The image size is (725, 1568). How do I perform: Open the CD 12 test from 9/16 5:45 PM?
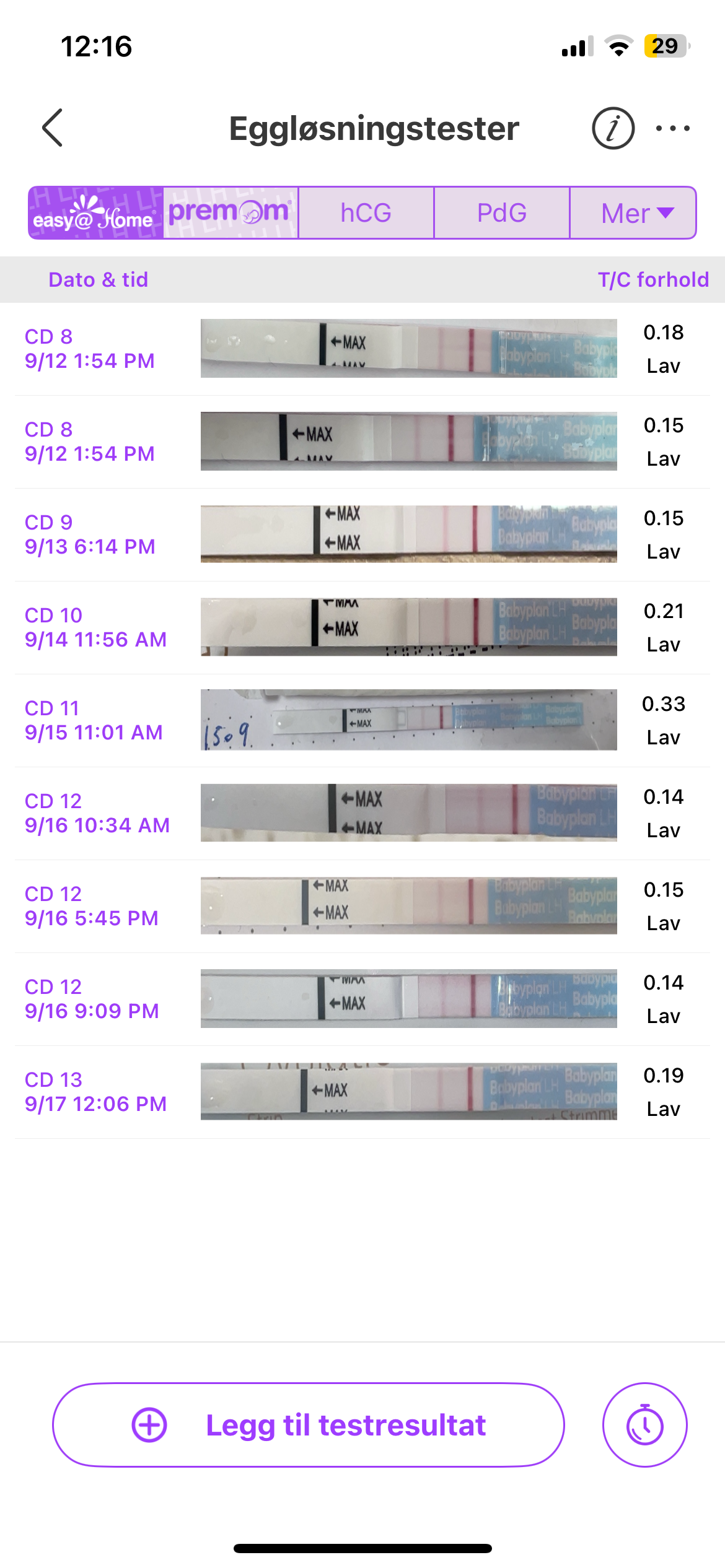tap(362, 906)
